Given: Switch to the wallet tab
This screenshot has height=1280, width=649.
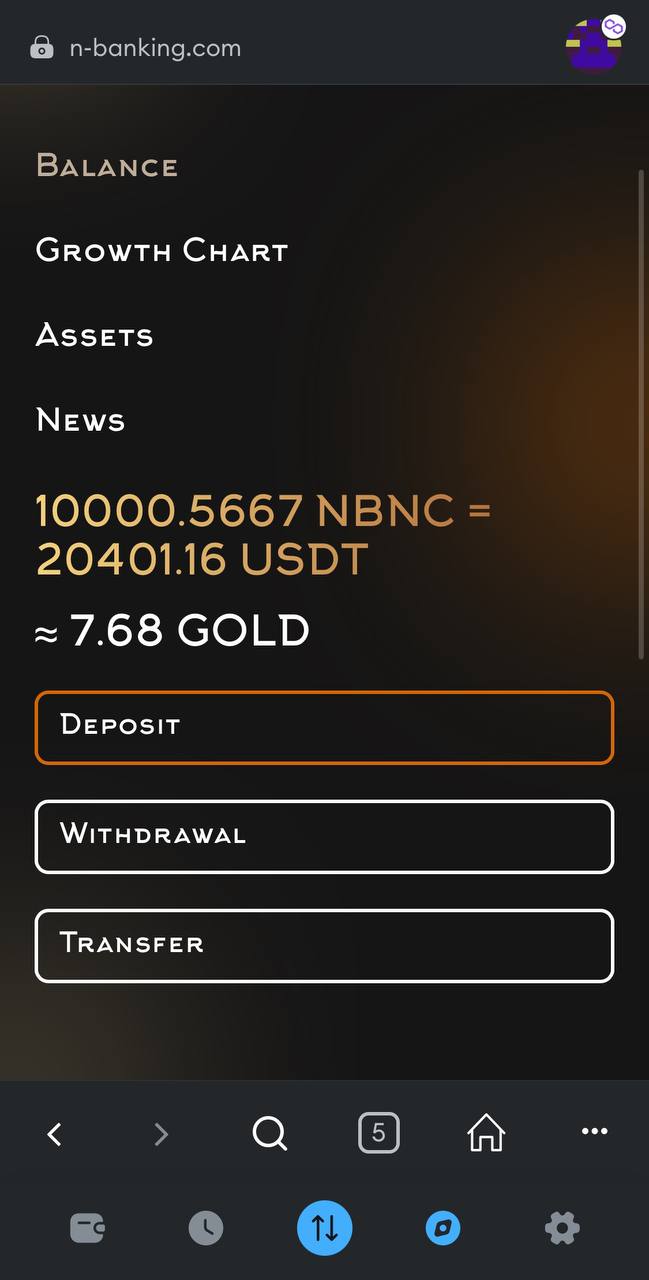Looking at the screenshot, I should tap(88, 1227).
